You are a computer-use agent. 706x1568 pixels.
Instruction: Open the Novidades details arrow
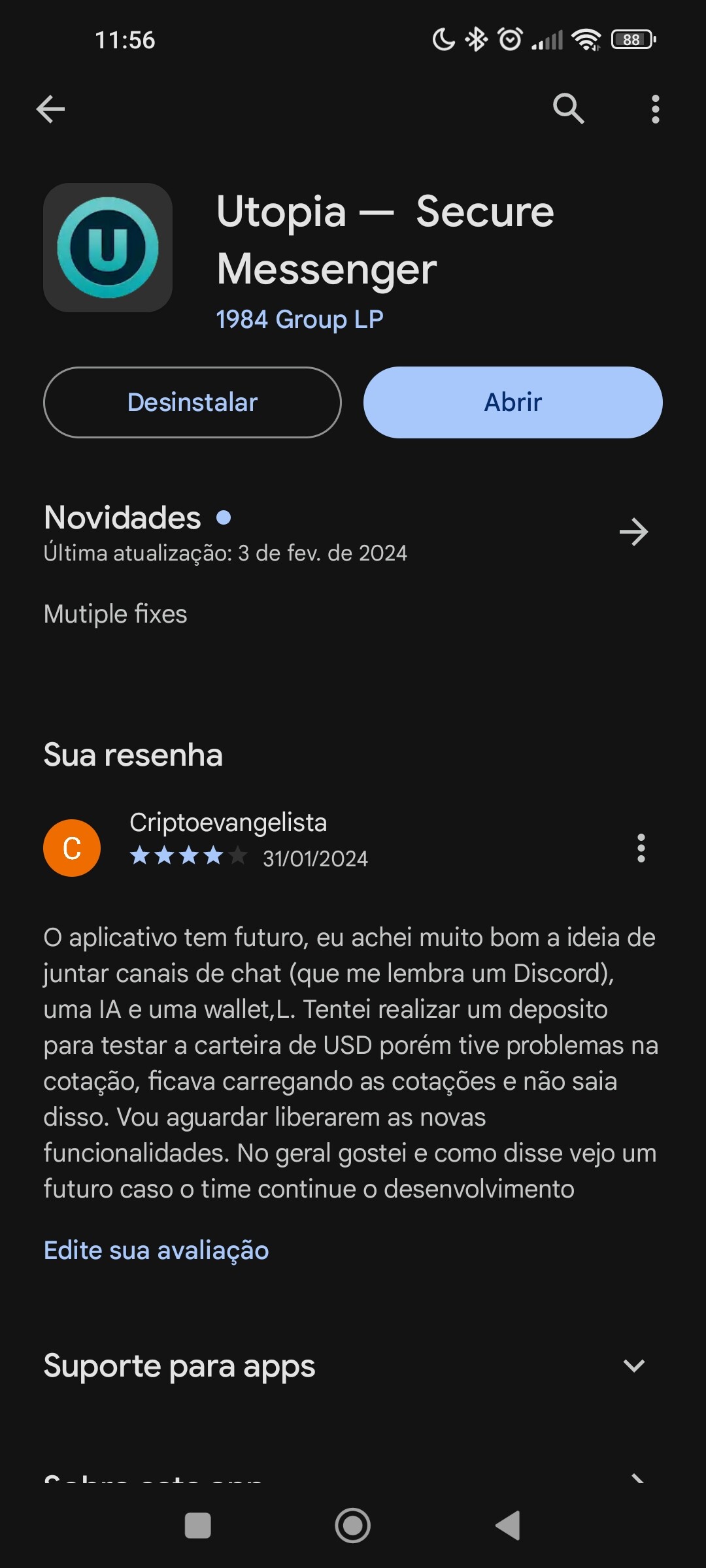633,532
